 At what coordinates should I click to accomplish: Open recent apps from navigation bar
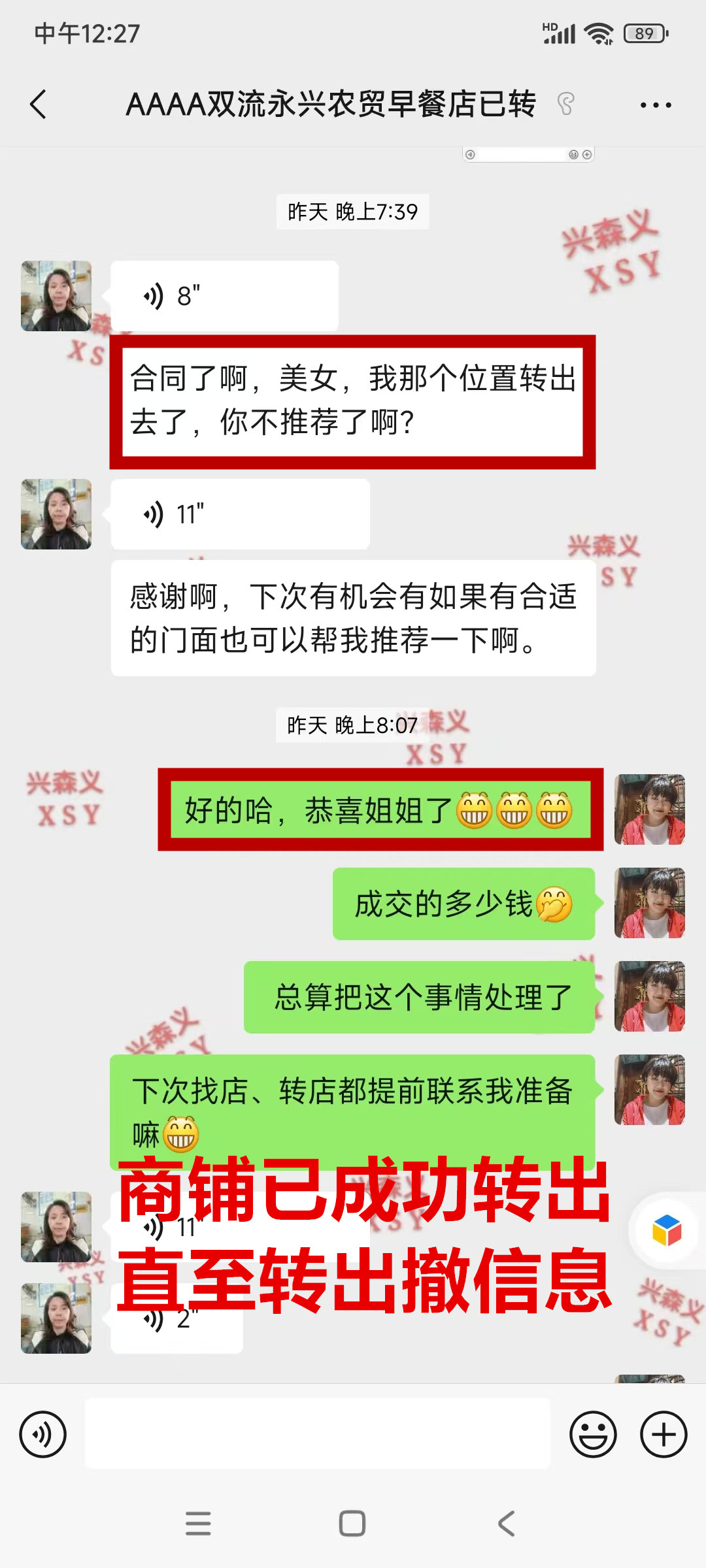tap(198, 1524)
